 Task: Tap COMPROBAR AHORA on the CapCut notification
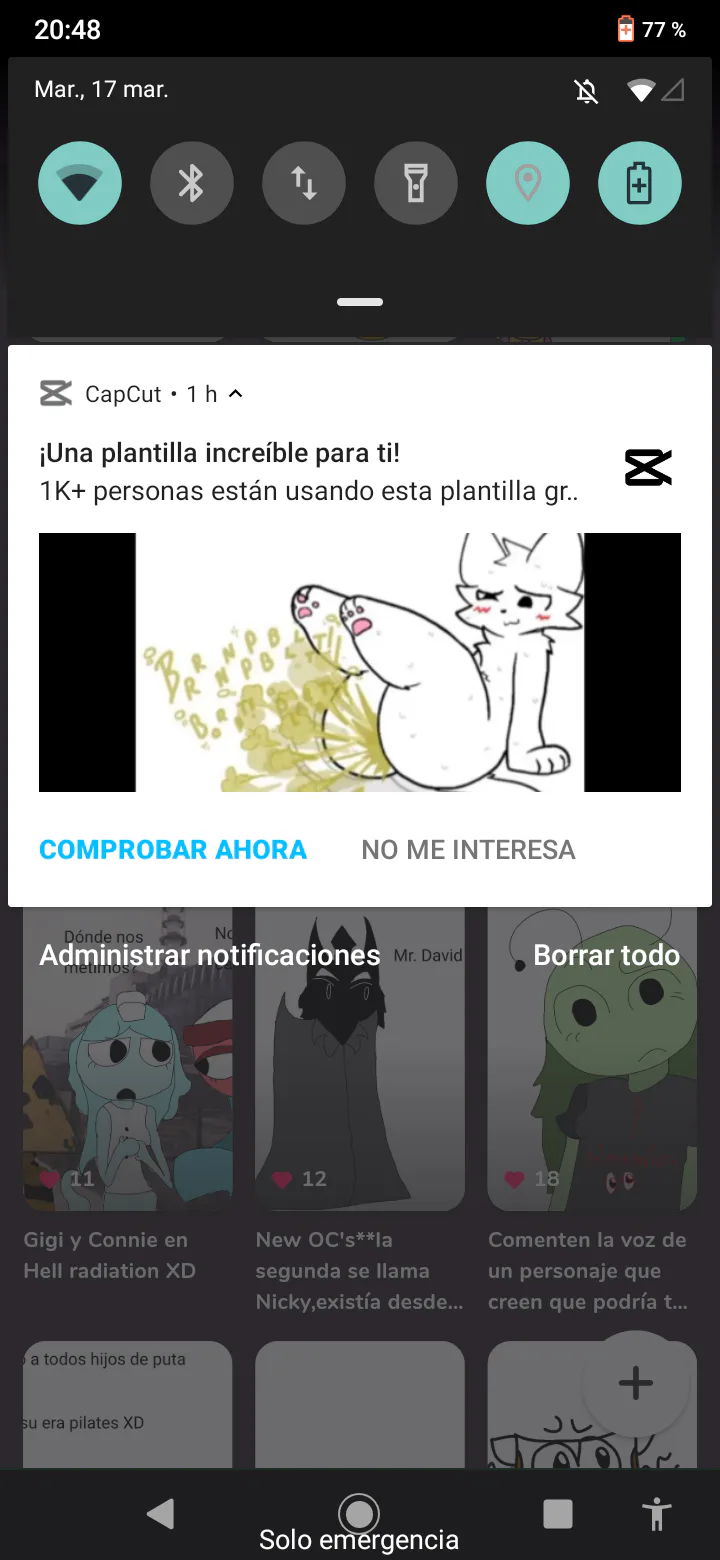tap(173, 850)
